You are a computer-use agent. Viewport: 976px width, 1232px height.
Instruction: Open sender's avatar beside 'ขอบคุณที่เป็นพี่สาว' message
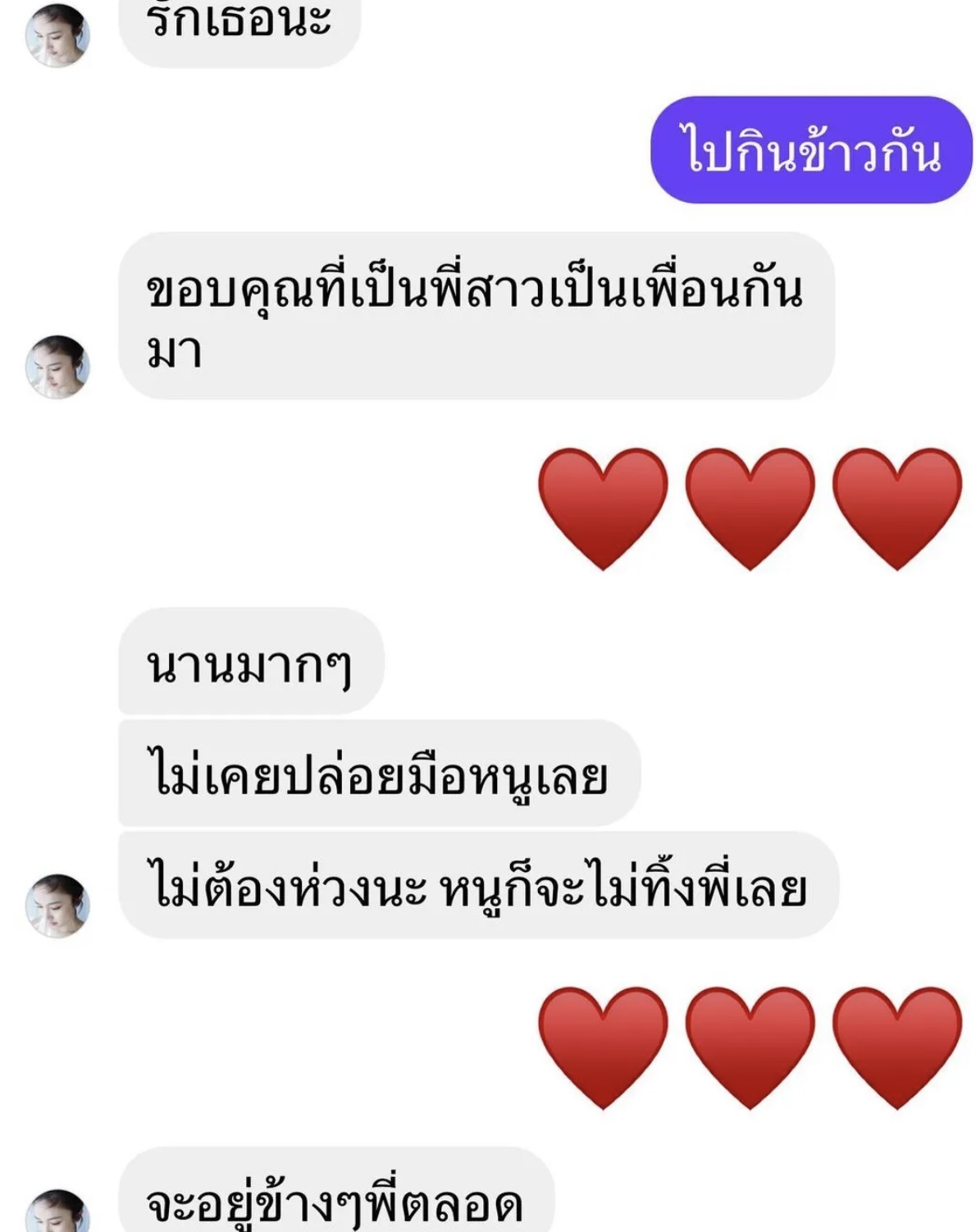coord(57,367)
